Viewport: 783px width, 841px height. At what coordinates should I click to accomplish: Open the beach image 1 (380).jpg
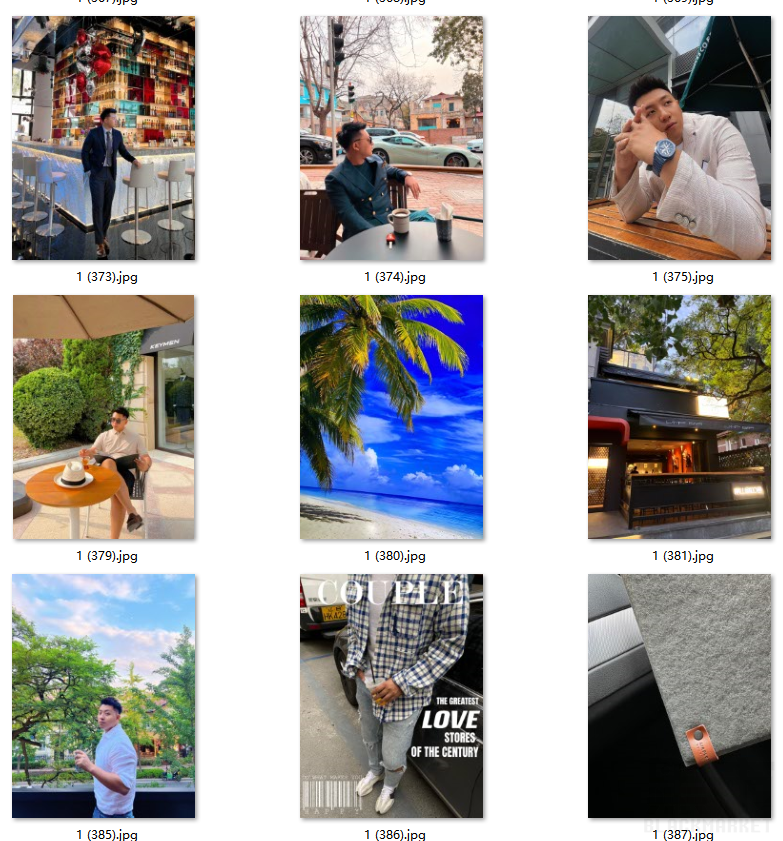pyautogui.click(x=392, y=417)
